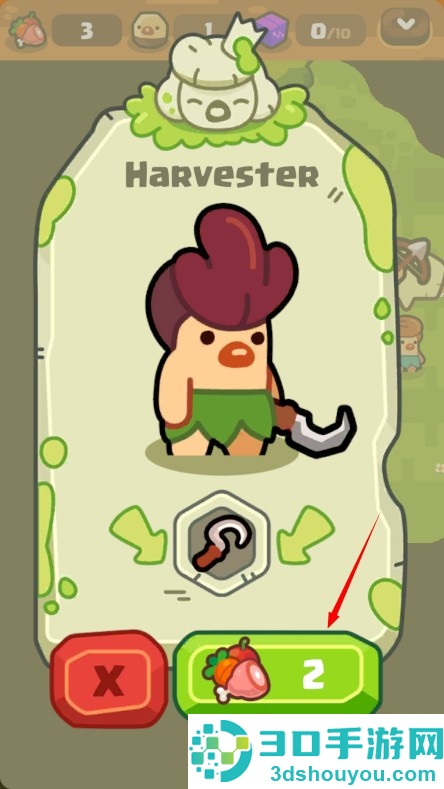
Task: Buy the Harvester for 2 food
Action: [x=277, y=674]
